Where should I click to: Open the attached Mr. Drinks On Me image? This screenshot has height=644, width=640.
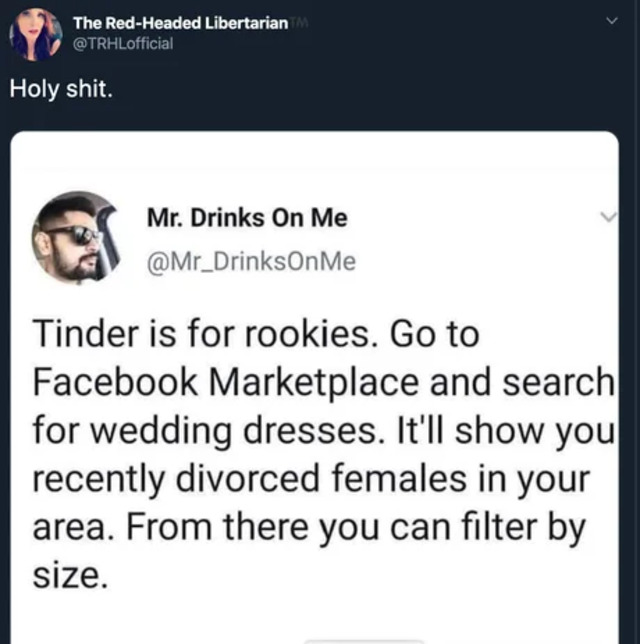point(314,388)
